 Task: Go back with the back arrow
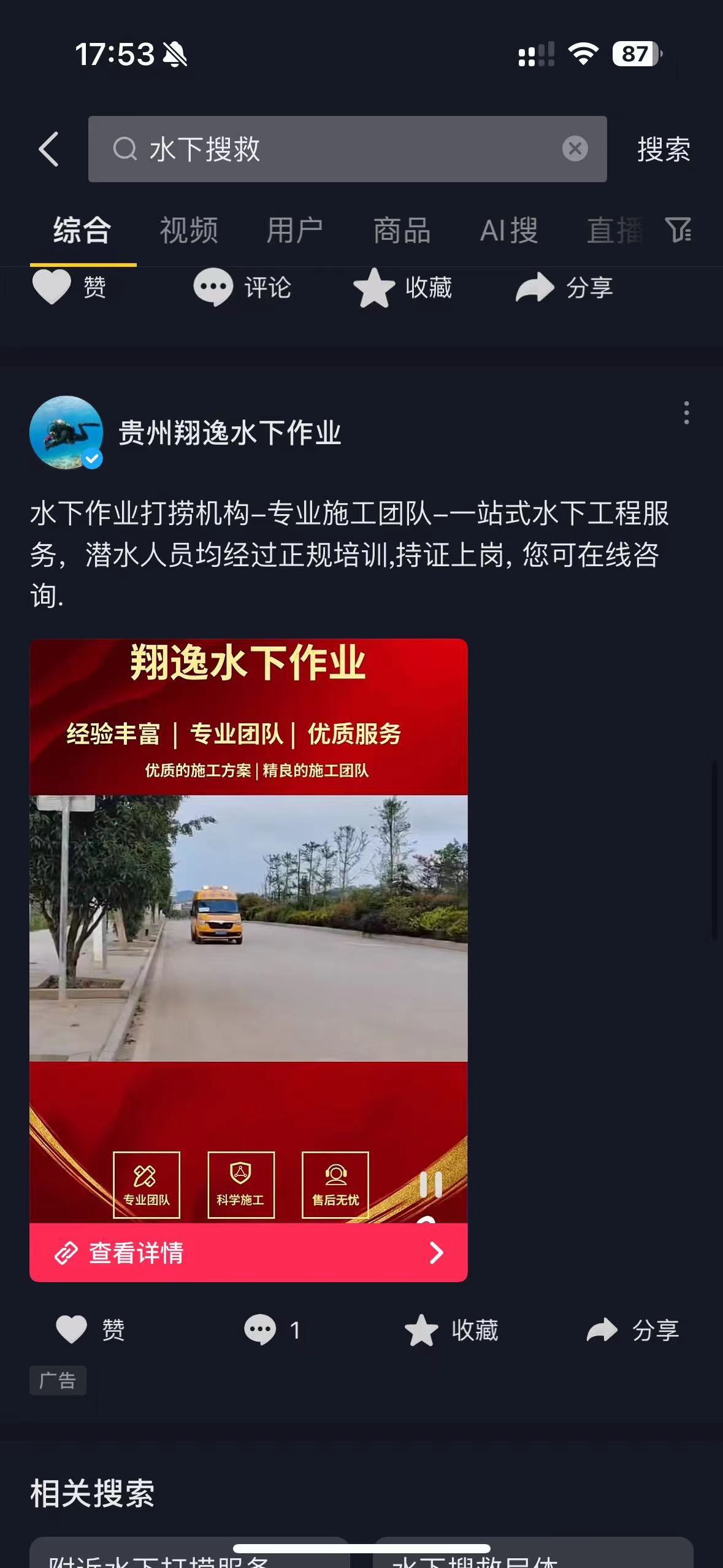tap(49, 149)
